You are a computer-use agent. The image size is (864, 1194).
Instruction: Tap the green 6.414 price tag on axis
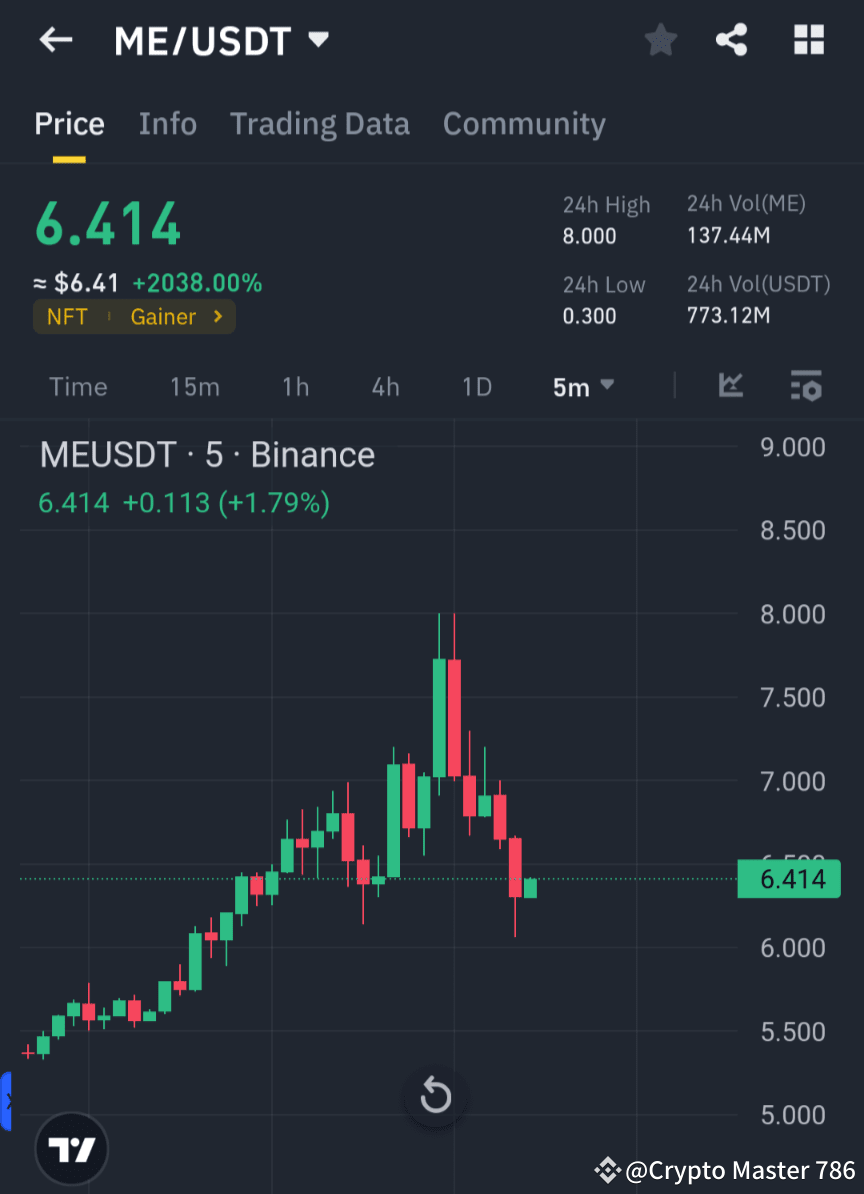789,879
